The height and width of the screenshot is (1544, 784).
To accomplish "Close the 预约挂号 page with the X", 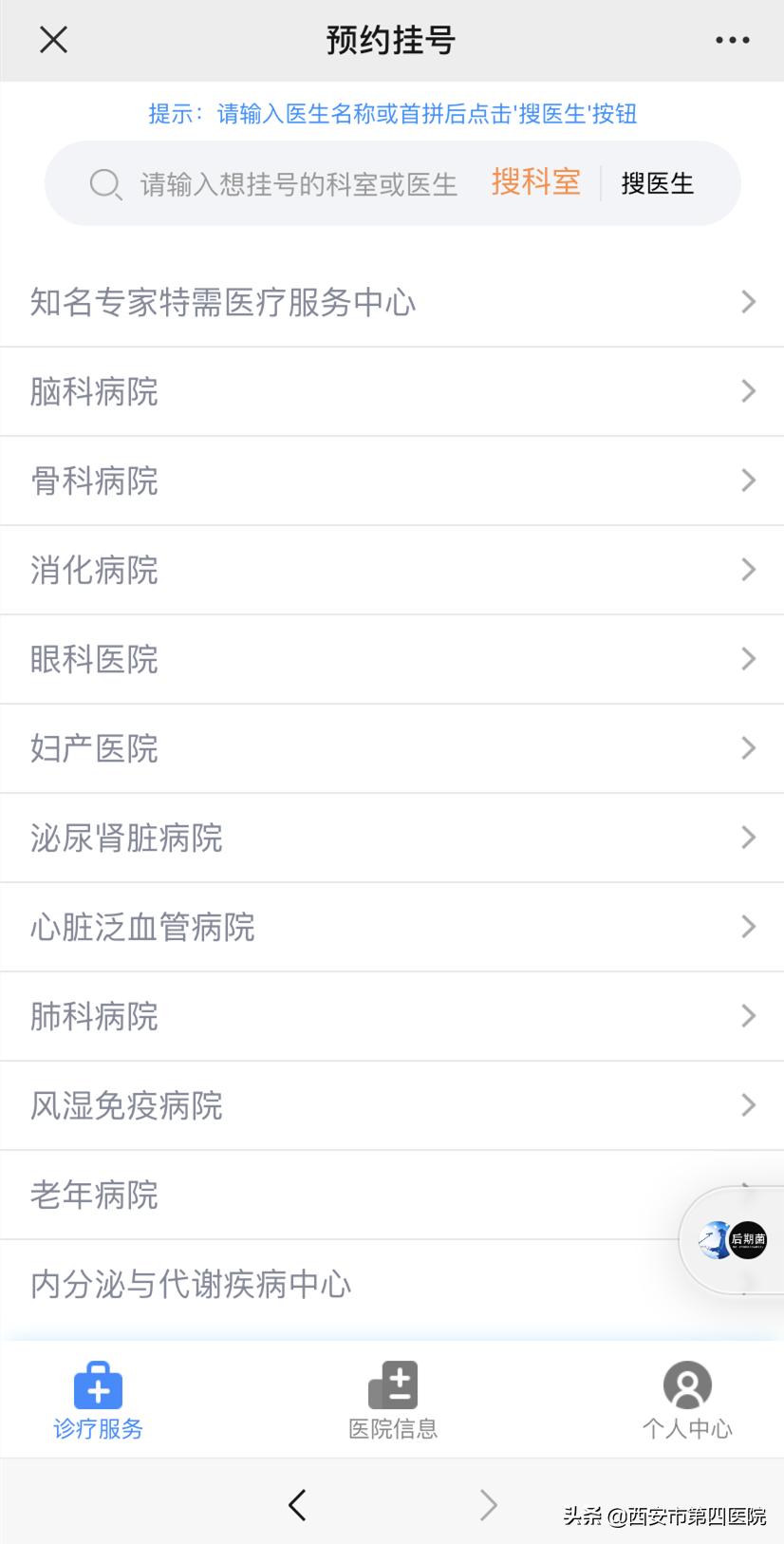I will (53, 40).
